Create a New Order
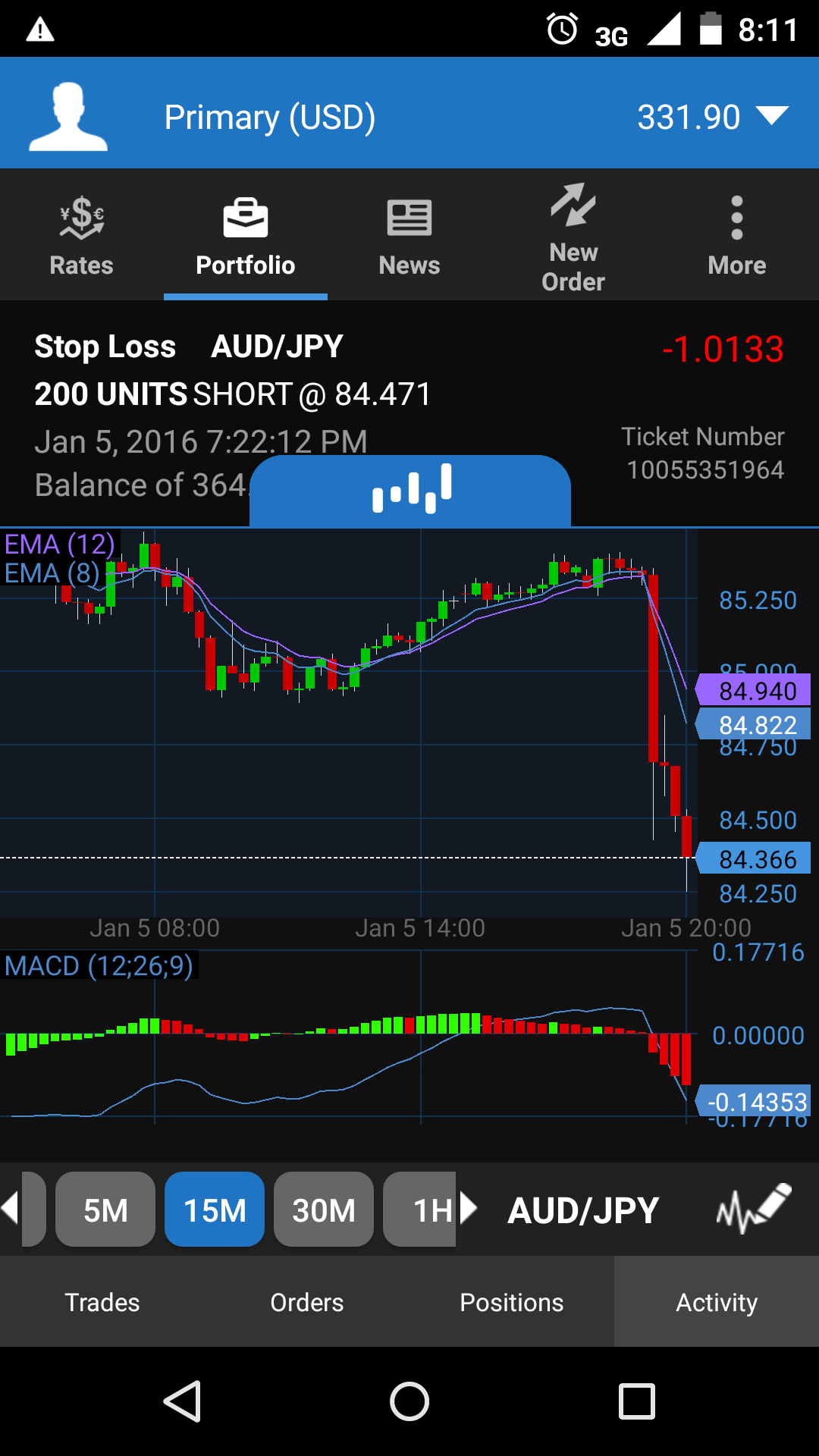This screenshot has height=1456, width=819. click(x=573, y=237)
